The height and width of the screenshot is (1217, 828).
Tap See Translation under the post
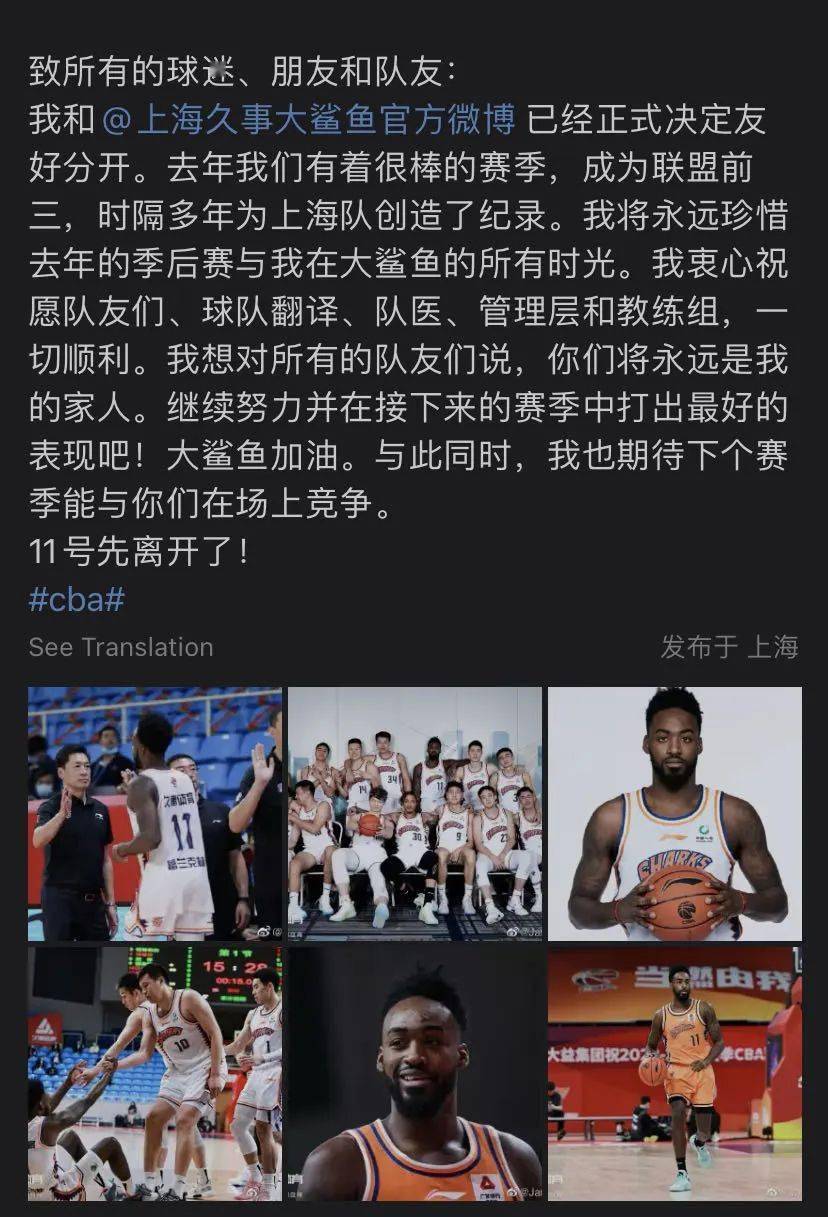121,647
